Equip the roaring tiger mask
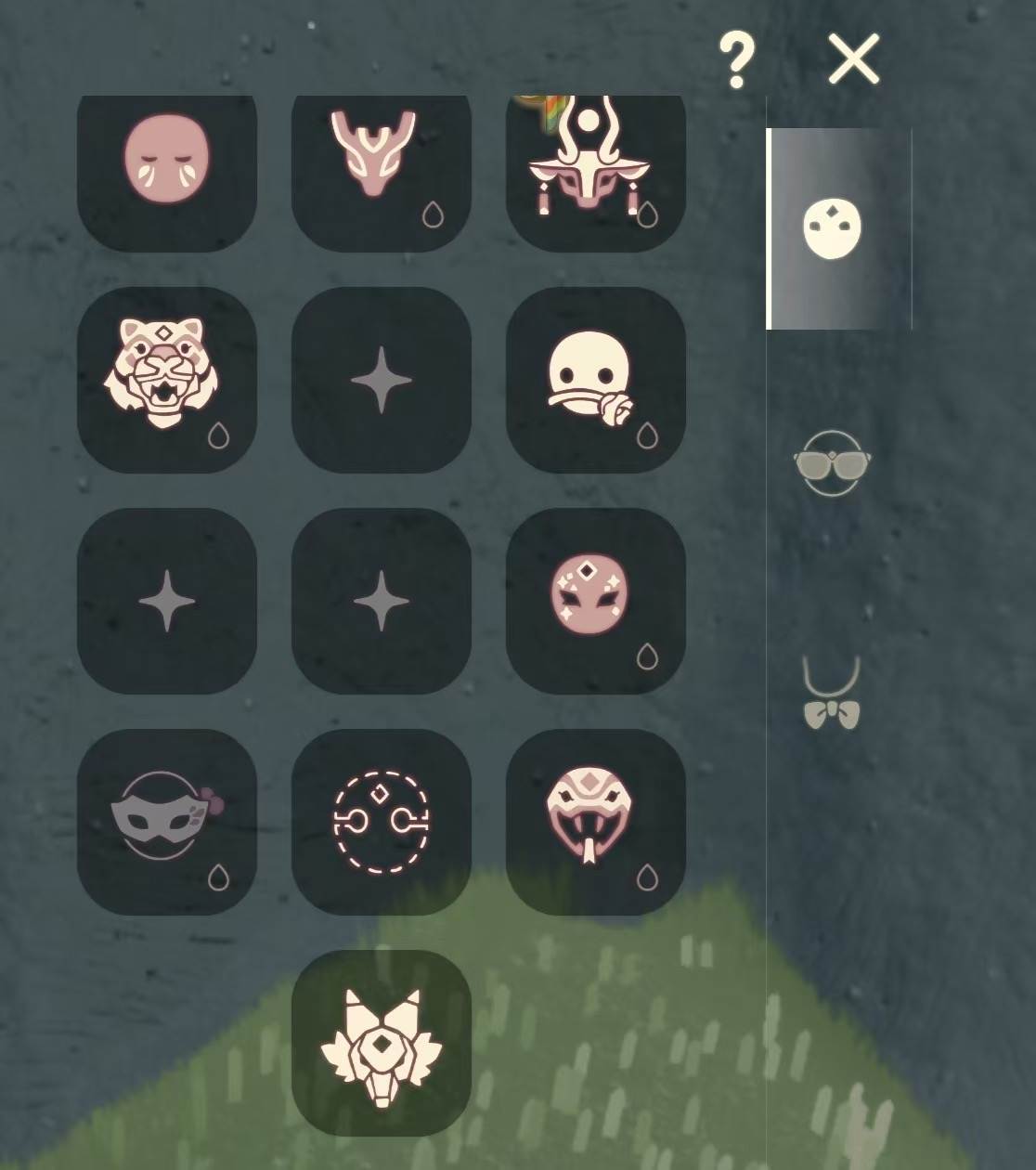Screen dimensions: 1036x1170 [166, 379]
